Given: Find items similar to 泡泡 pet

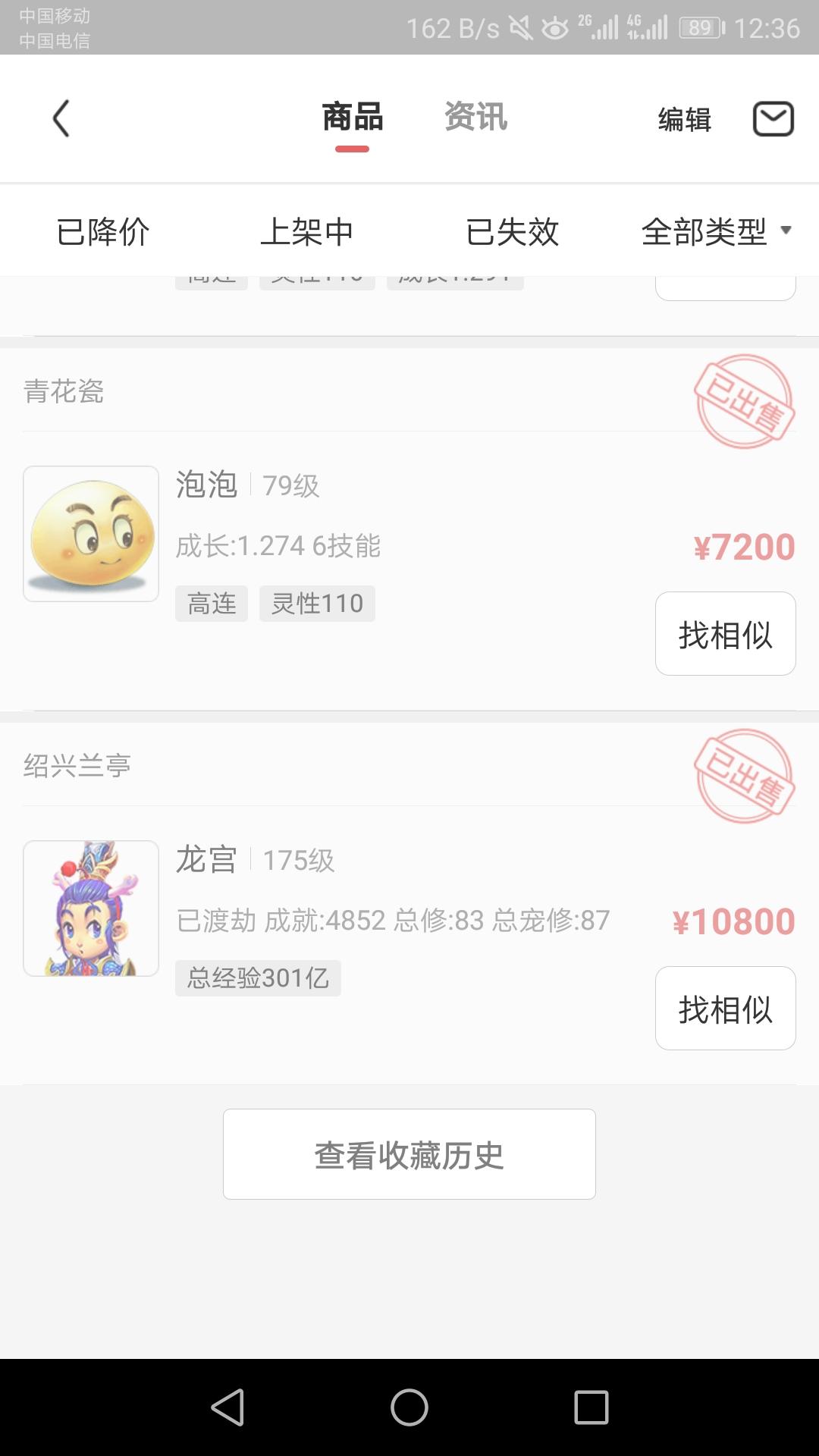Looking at the screenshot, I should [725, 634].
